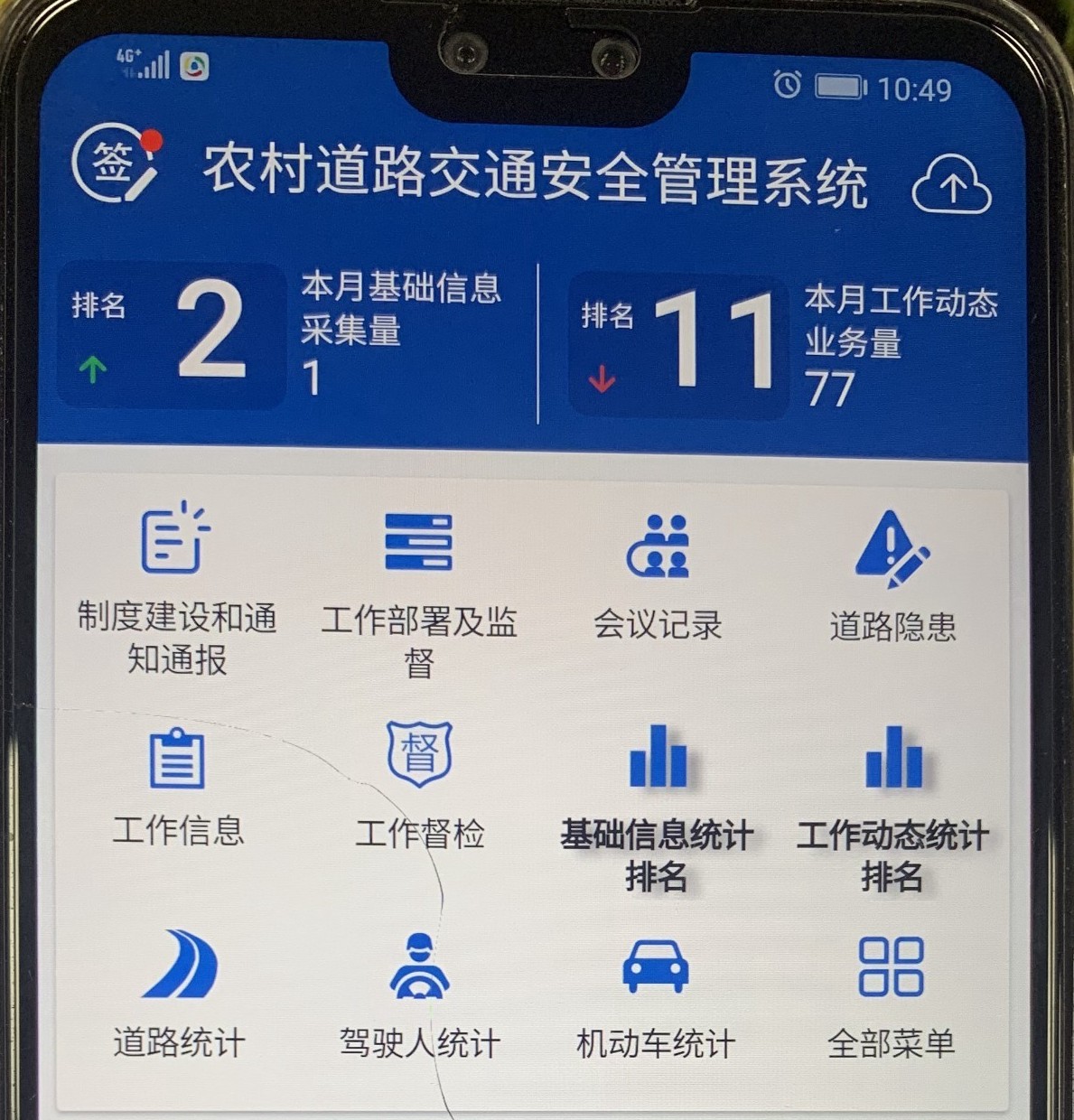The width and height of the screenshot is (1074, 1120).
Task: Open 工作信息
Action: point(177,788)
